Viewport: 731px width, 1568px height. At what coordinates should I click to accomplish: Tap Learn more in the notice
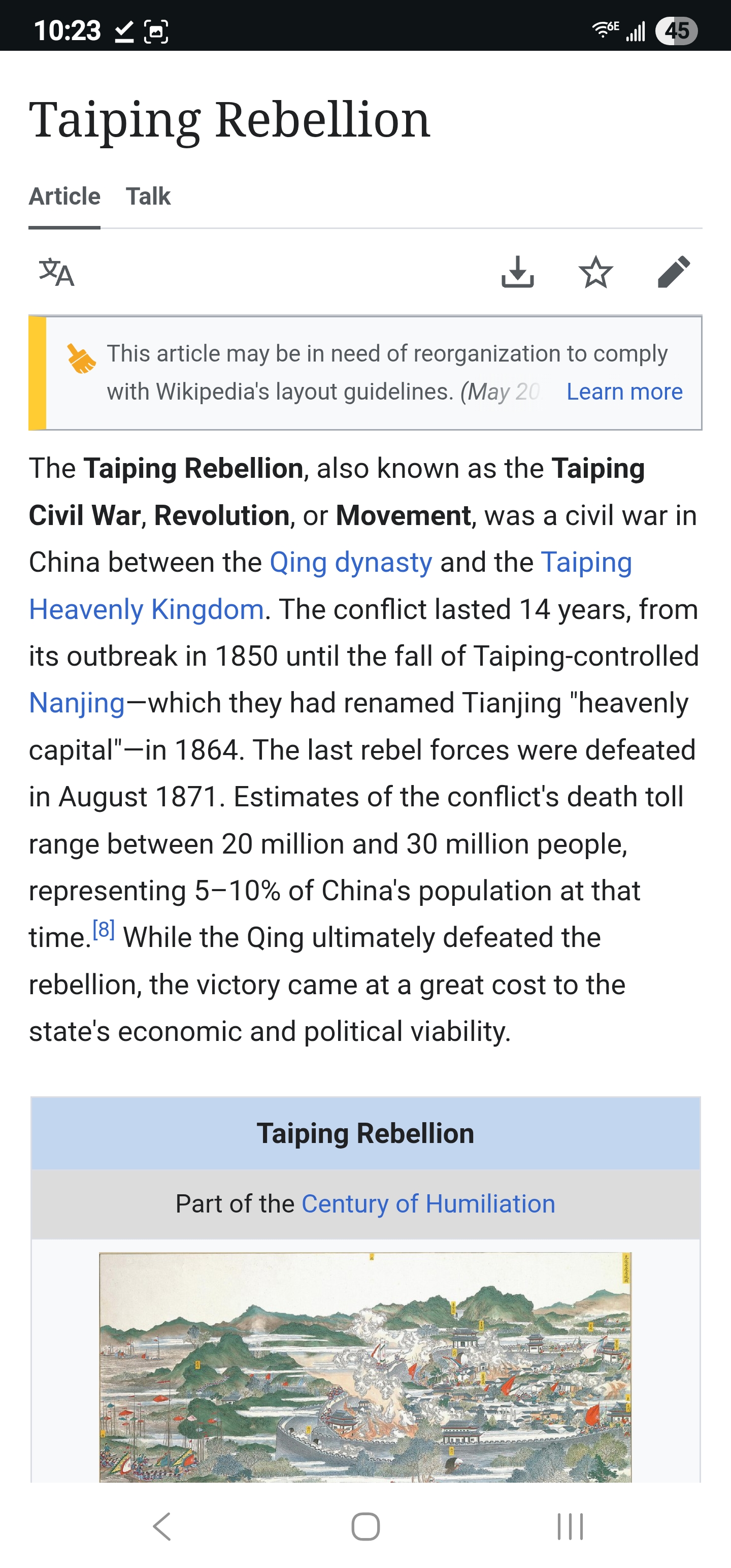coord(624,391)
